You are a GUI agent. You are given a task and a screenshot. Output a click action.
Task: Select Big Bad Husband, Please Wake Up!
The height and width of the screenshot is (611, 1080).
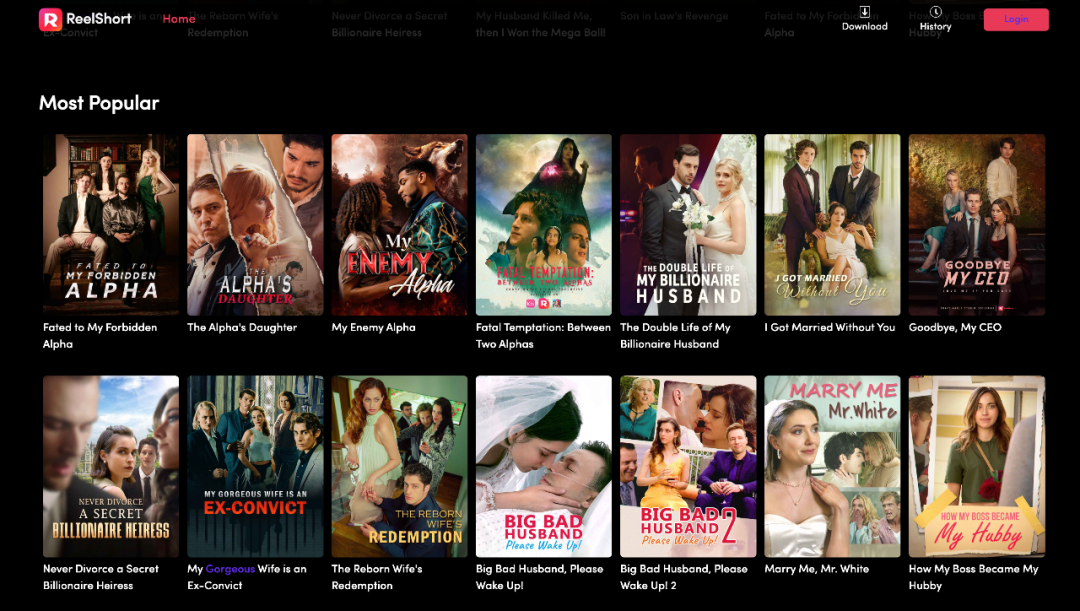pyautogui.click(x=543, y=466)
